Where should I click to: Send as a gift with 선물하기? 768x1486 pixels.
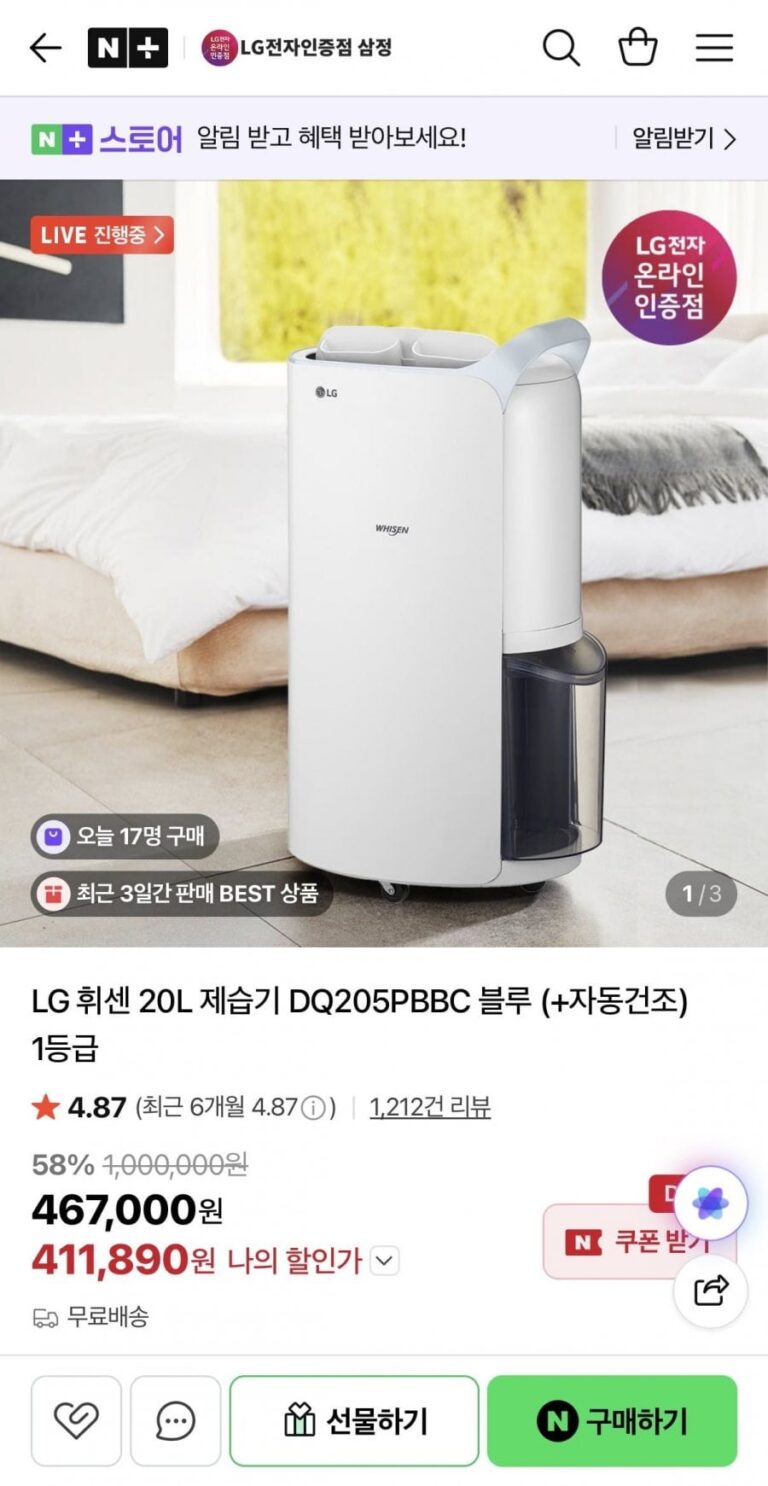pyautogui.click(x=355, y=1421)
